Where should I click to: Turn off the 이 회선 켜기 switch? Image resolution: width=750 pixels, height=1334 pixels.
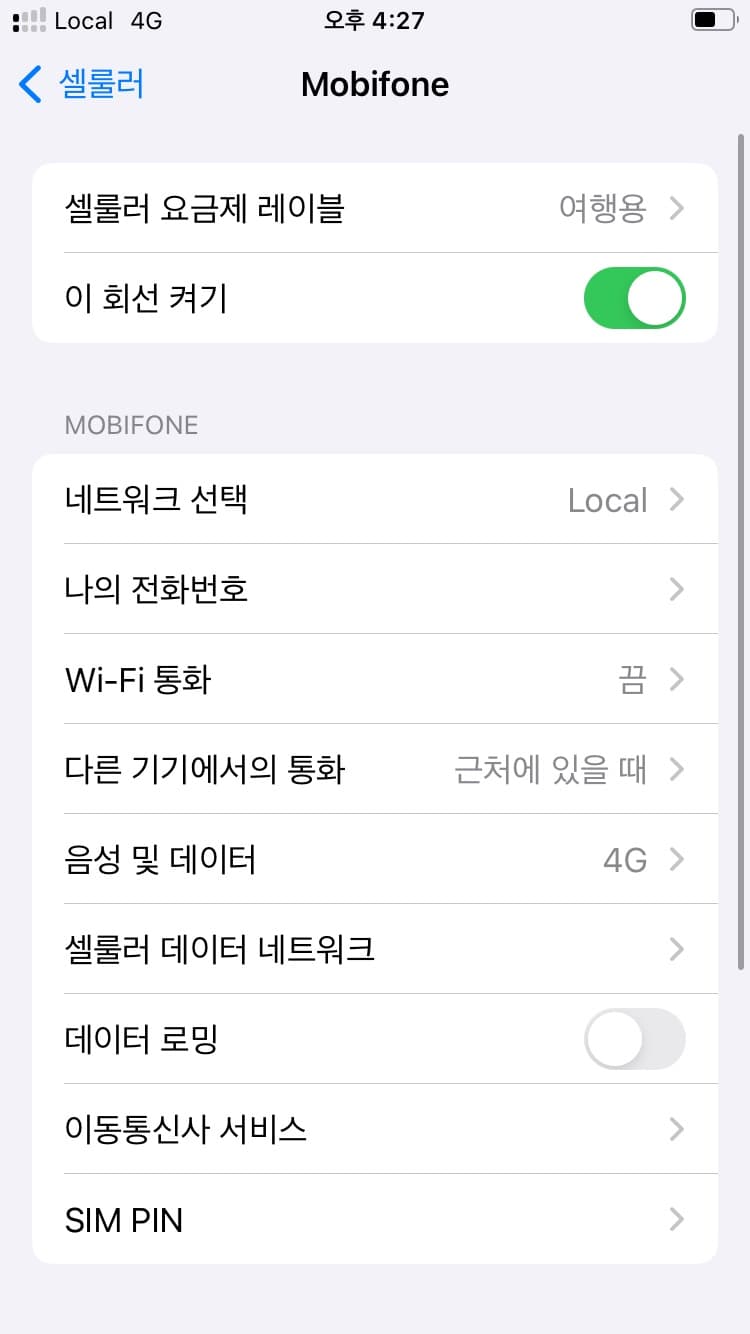click(x=634, y=298)
